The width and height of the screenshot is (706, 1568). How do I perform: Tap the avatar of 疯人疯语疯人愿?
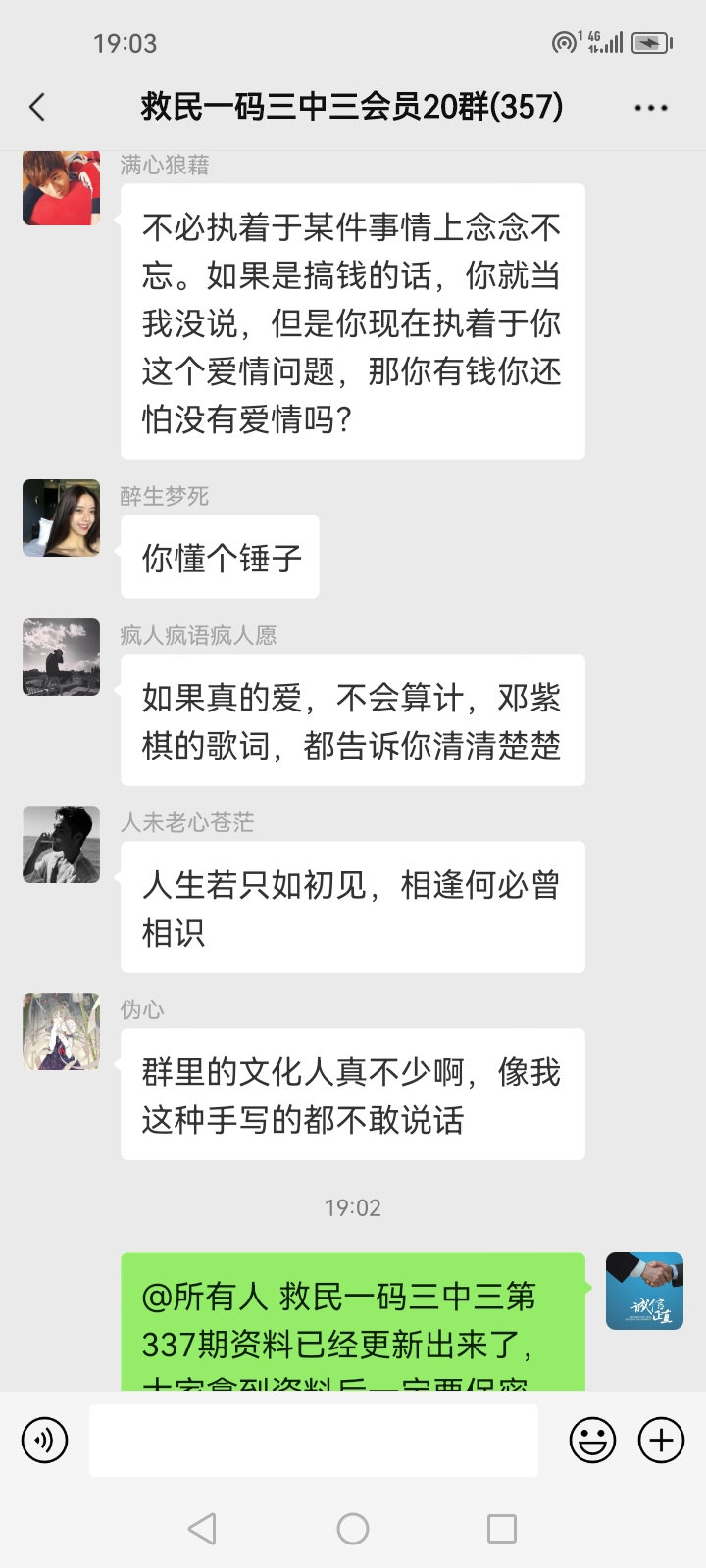click(62, 657)
